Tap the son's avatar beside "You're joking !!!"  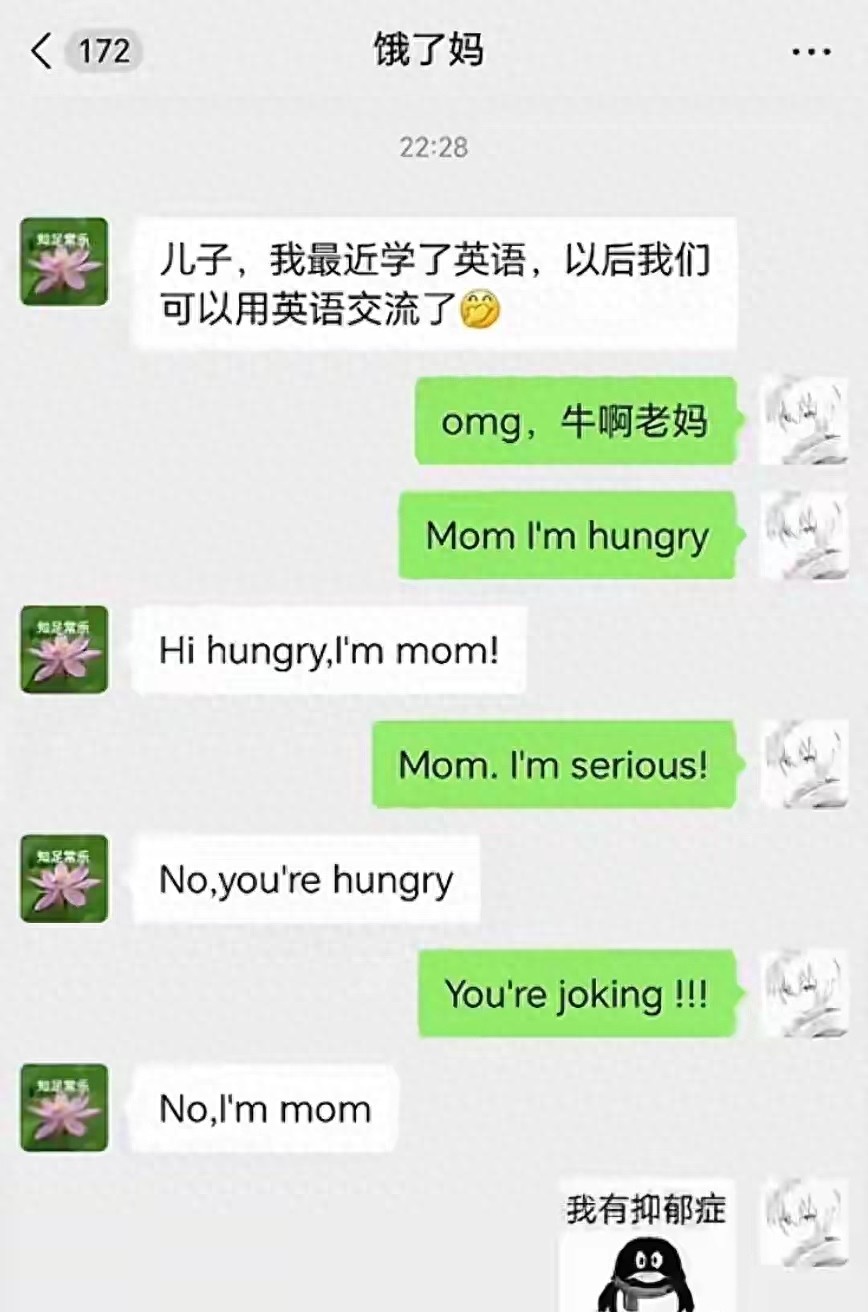point(806,994)
